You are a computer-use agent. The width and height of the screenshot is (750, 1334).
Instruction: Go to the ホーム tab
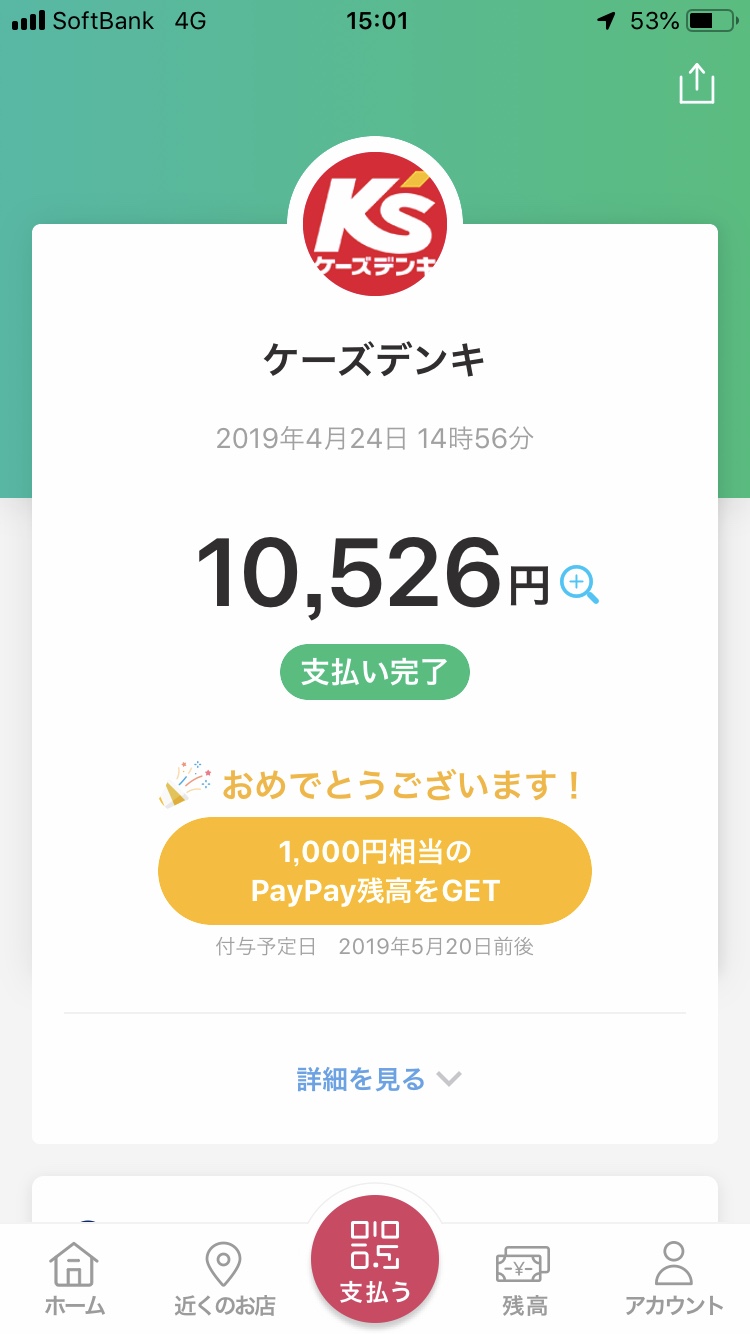[75, 1279]
